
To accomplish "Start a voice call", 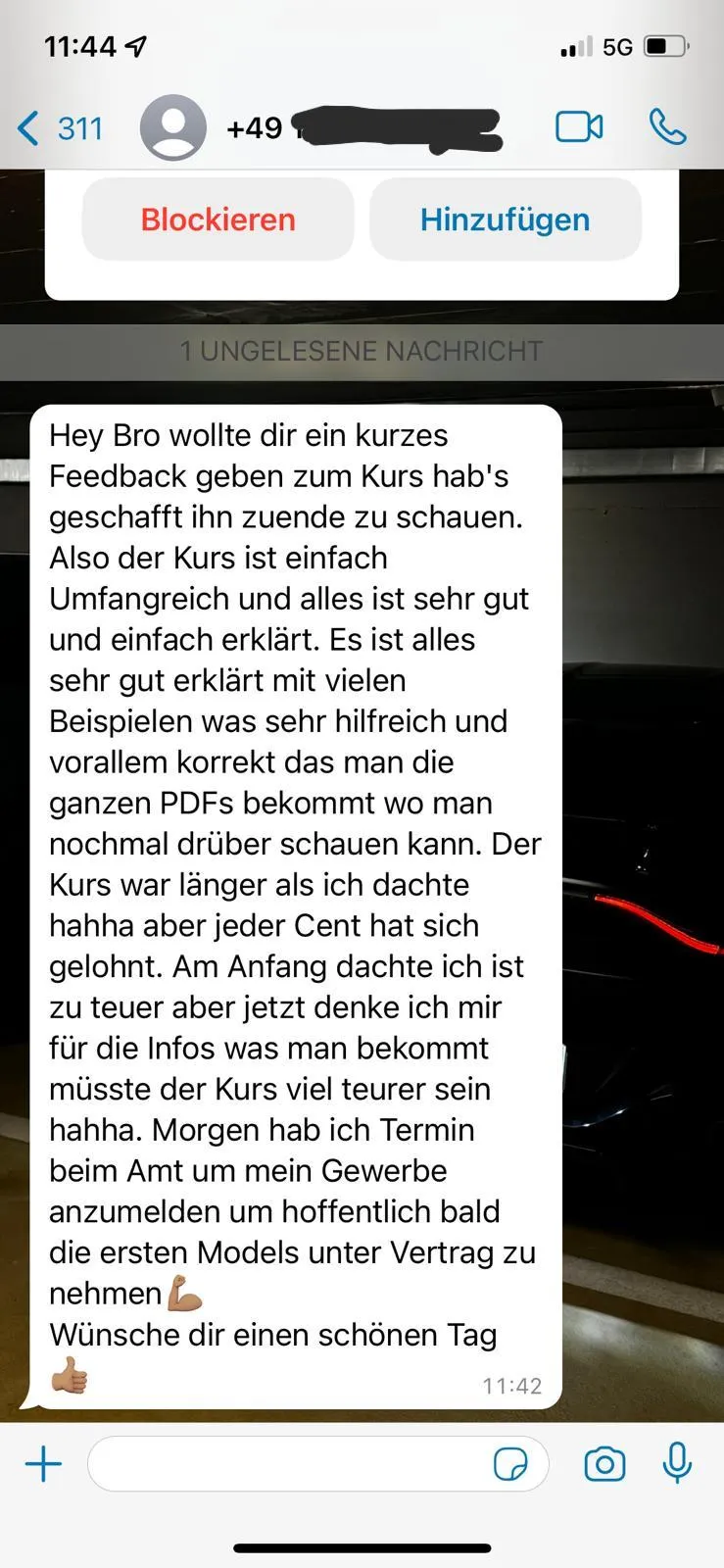I will click(x=668, y=127).
